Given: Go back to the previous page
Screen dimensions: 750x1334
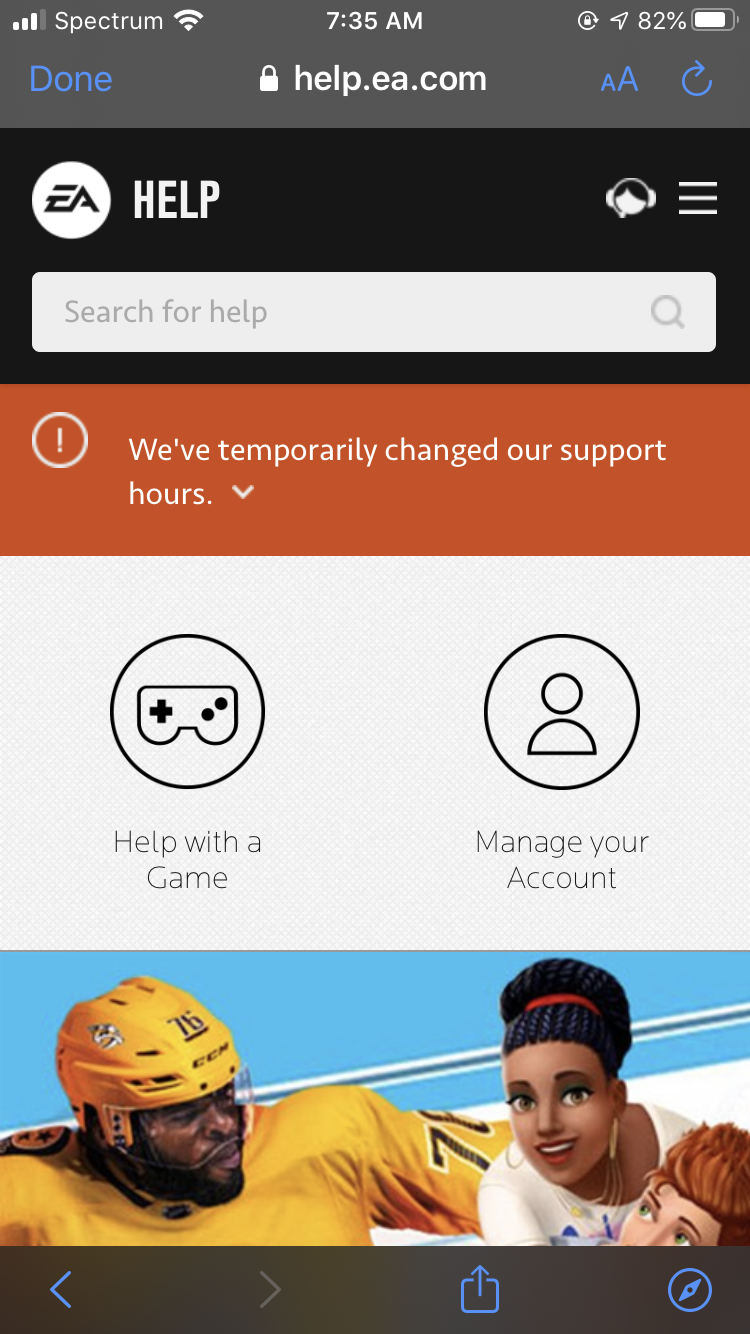Looking at the screenshot, I should click(x=61, y=1290).
